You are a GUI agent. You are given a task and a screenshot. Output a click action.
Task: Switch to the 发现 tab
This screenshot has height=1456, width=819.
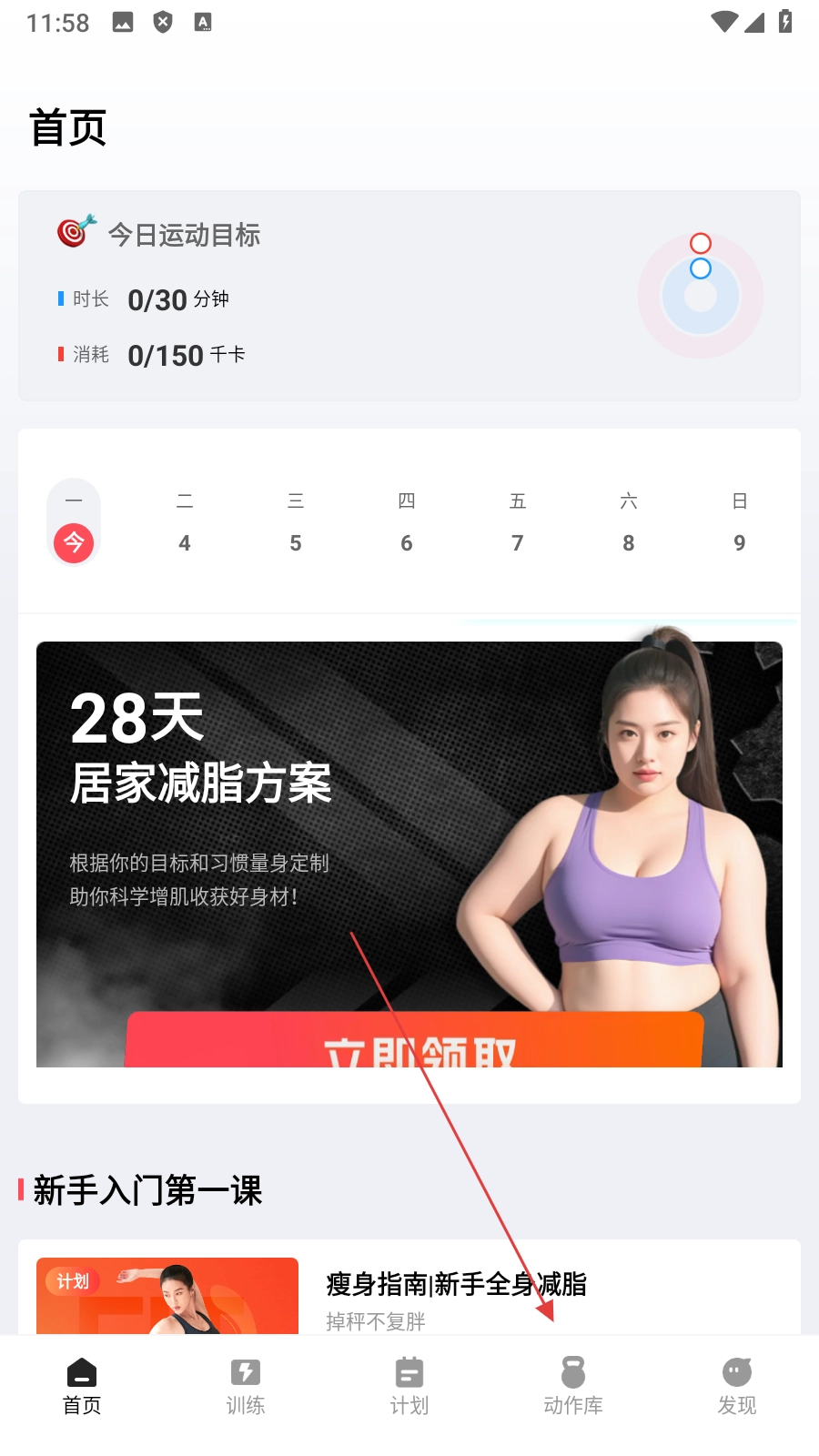[x=737, y=1386]
